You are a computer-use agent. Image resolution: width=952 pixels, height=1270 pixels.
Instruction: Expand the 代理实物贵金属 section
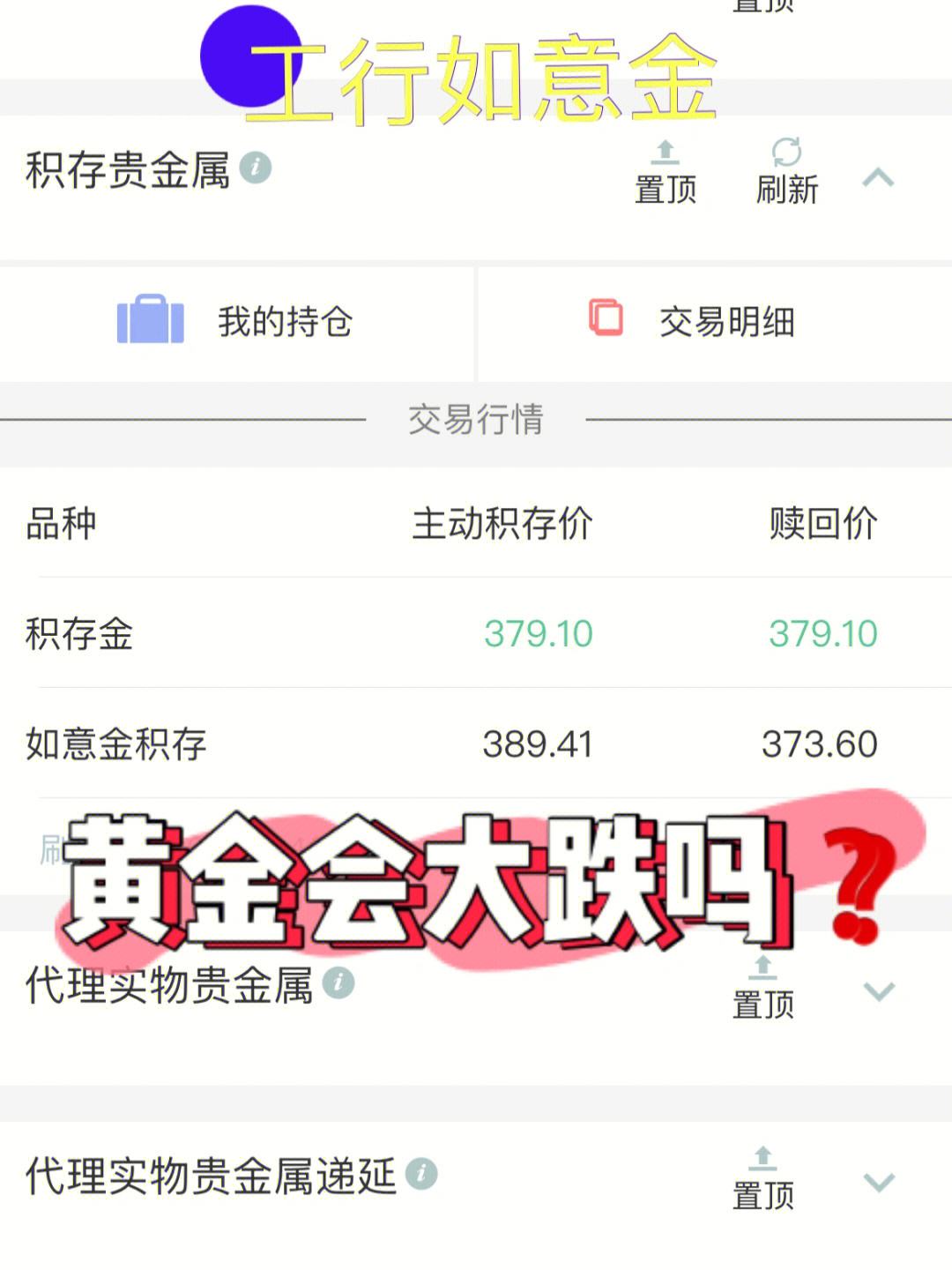coord(879,991)
